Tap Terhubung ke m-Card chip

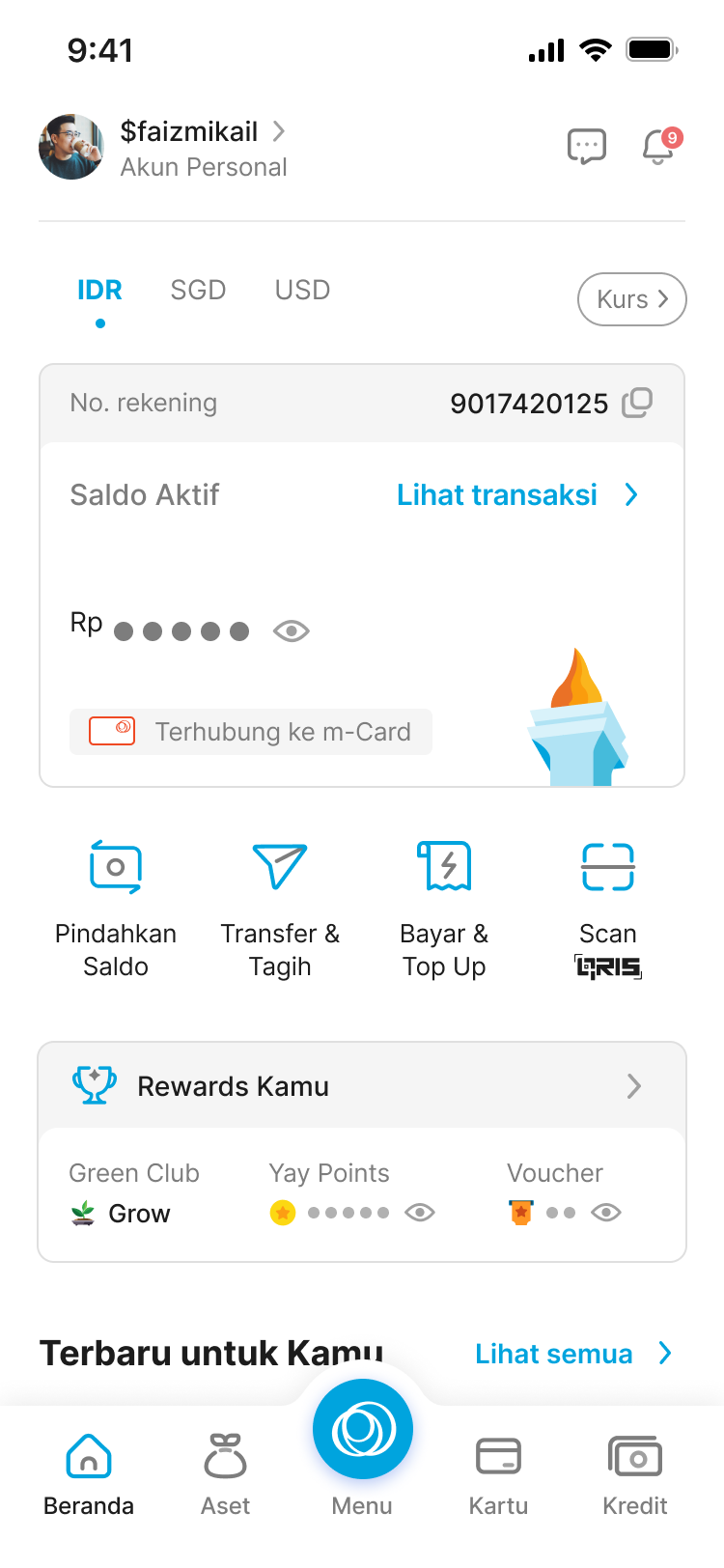click(251, 732)
